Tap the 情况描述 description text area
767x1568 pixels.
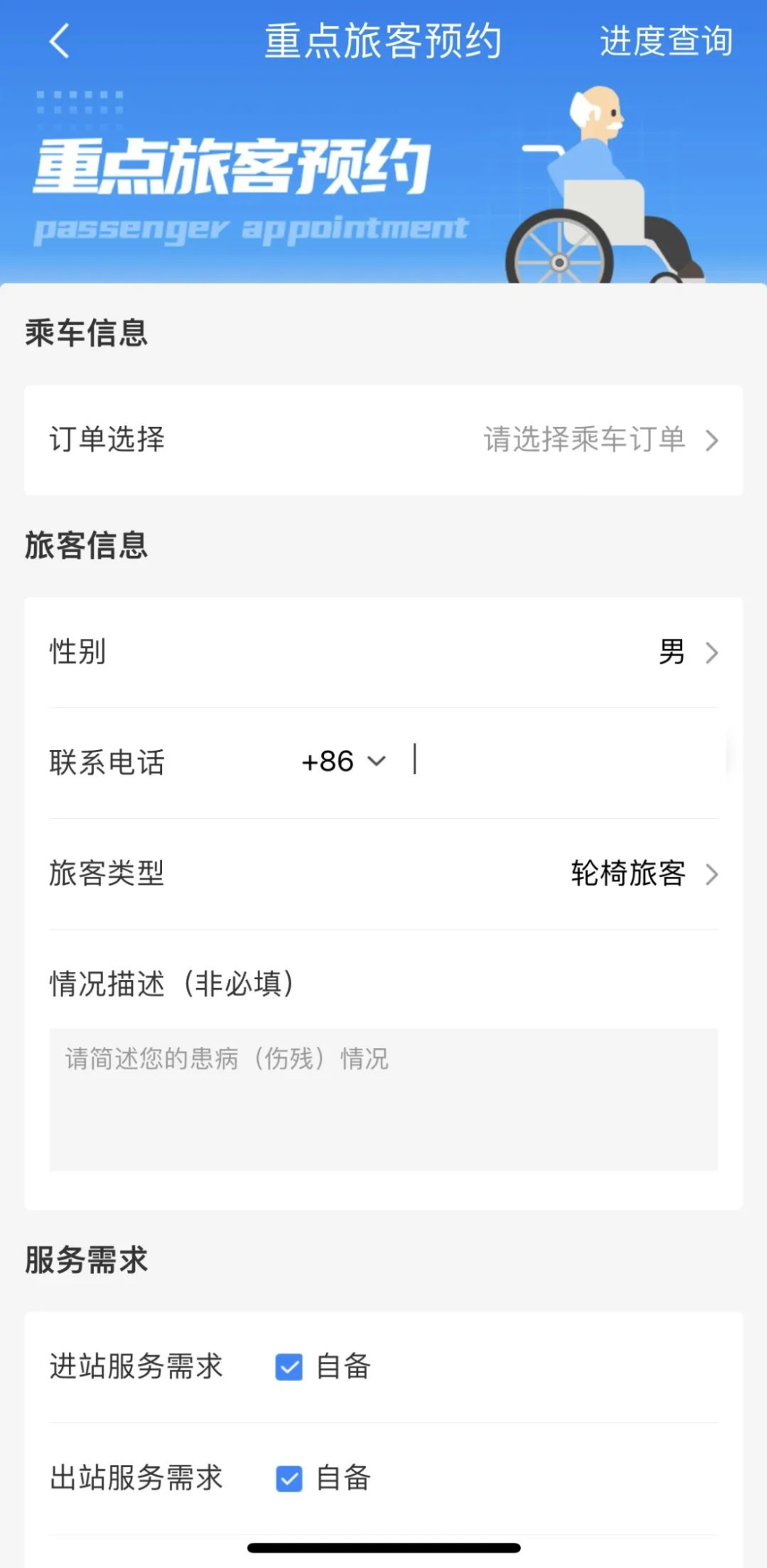point(383,1099)
